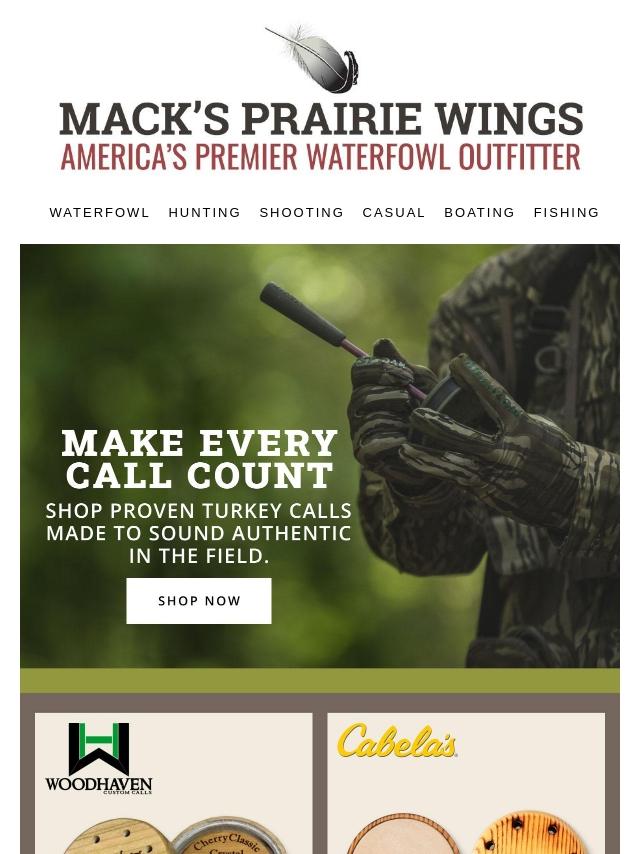Tap the Shop Now button
640x854 pixels.
coord(199,601)
